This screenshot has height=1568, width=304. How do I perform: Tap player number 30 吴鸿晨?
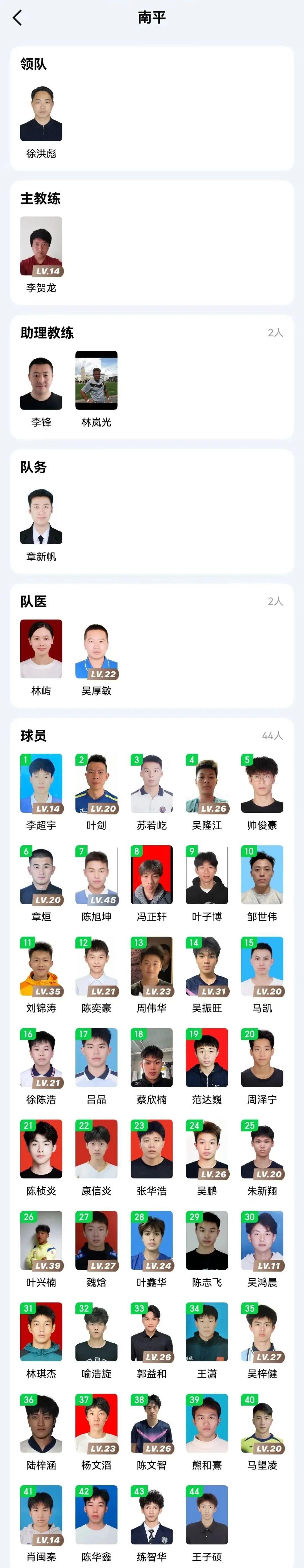[x=262, y=1240]
